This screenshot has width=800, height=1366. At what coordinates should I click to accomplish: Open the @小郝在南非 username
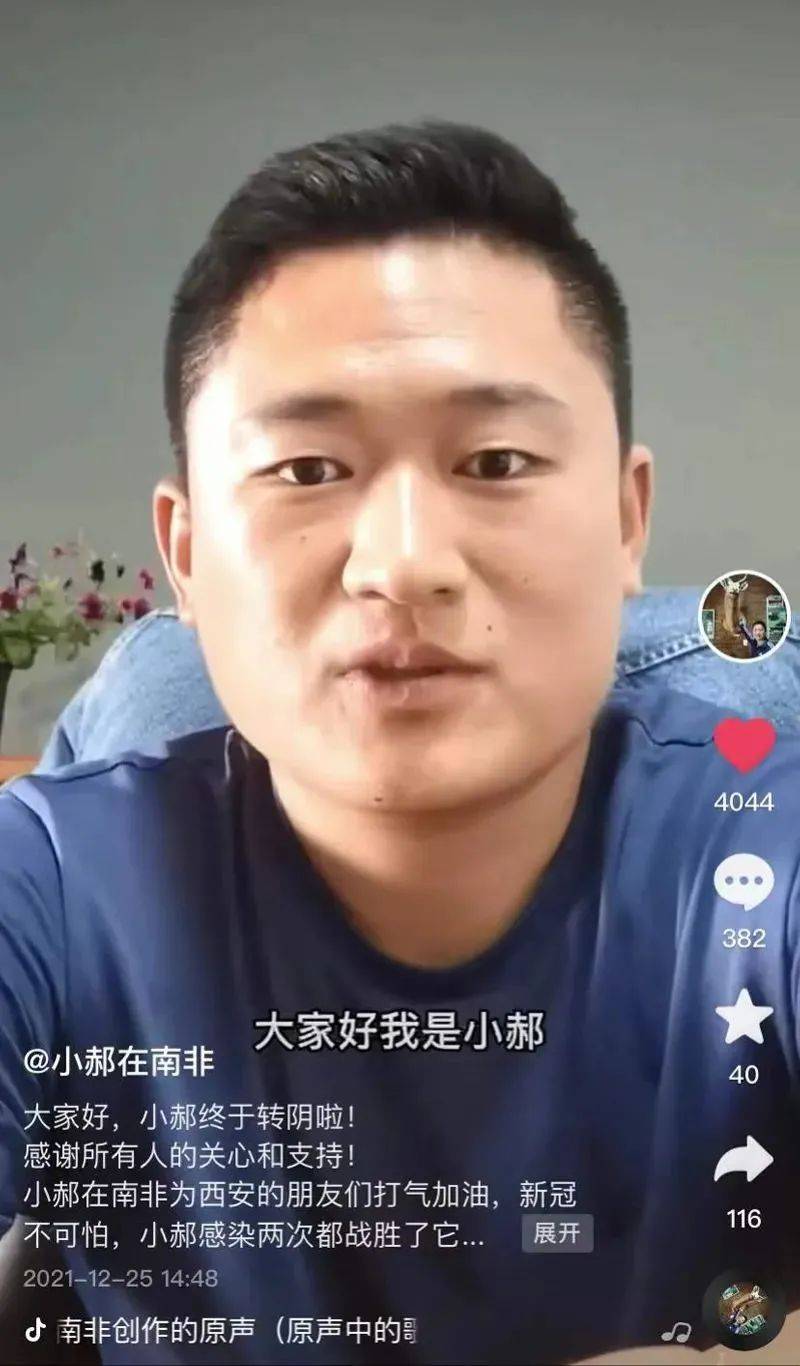click(119, 1061)
